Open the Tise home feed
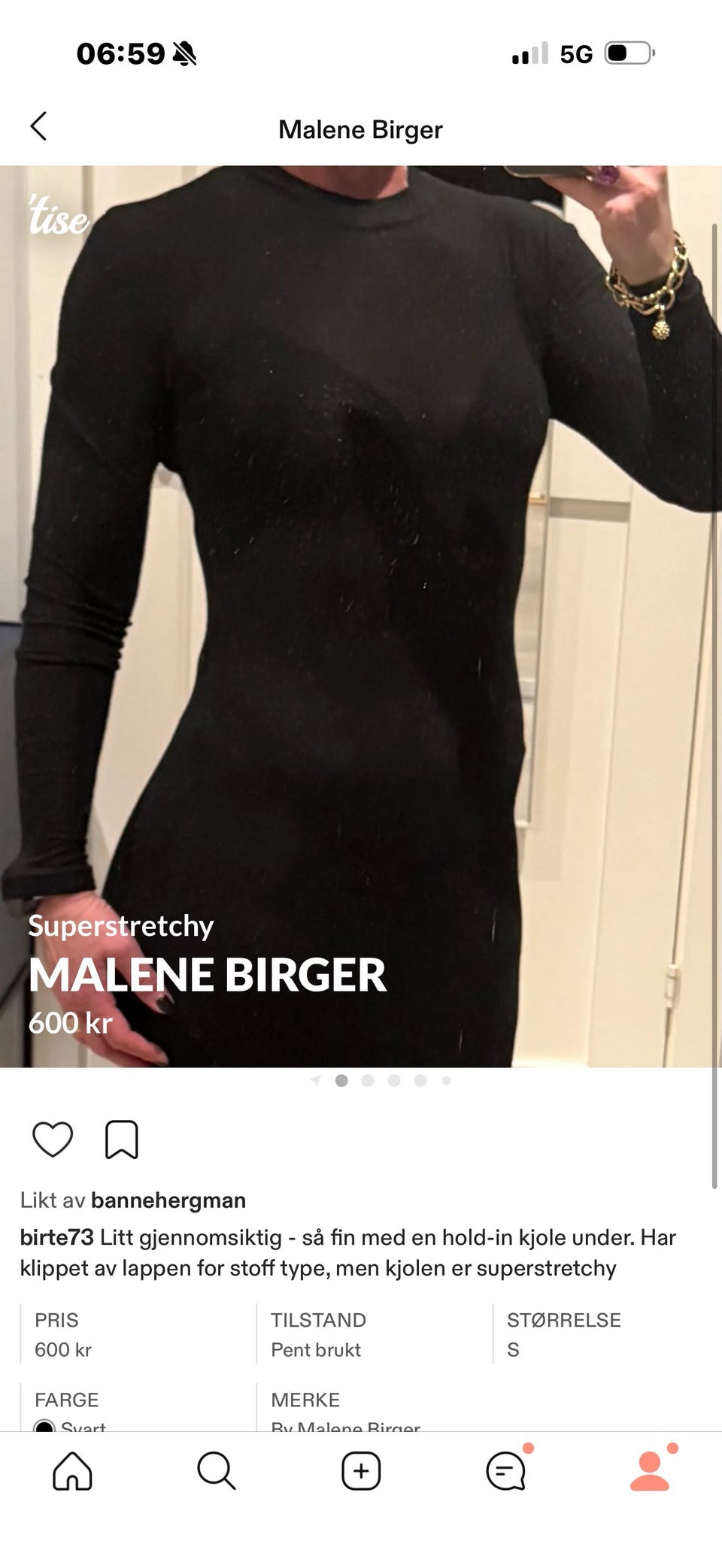 [x=72, y=1472]
